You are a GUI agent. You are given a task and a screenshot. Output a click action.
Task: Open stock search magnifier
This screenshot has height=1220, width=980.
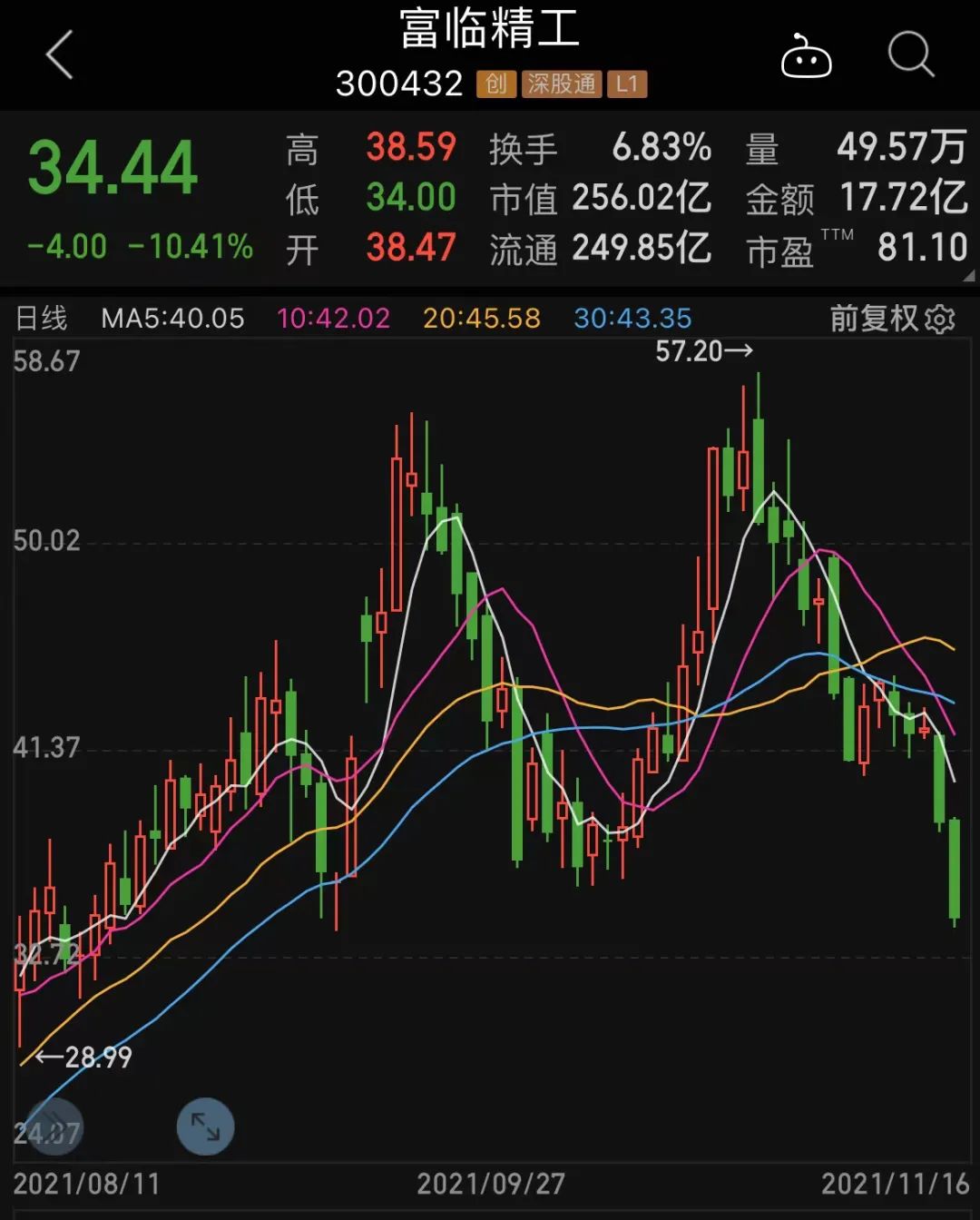click(x=910, y=54)
